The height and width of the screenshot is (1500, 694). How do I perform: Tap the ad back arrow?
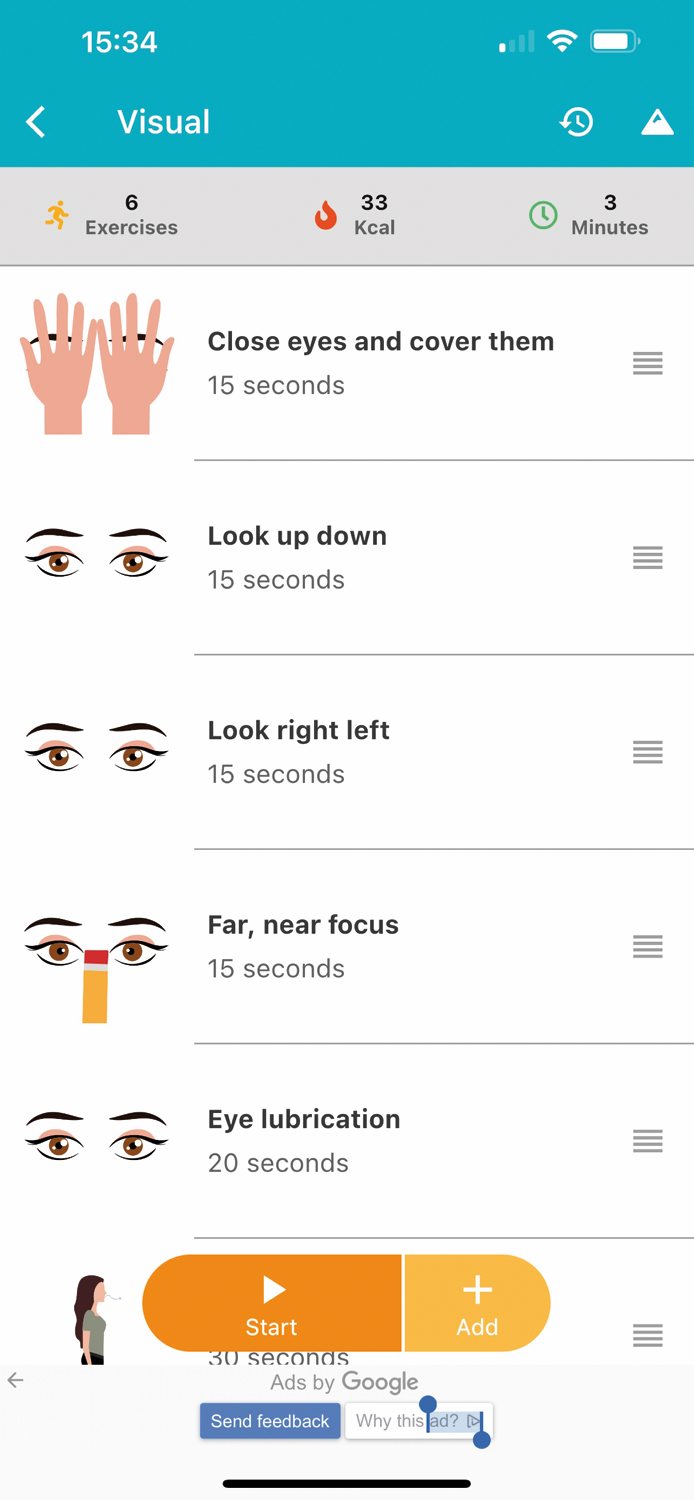tap(15, 1381)
